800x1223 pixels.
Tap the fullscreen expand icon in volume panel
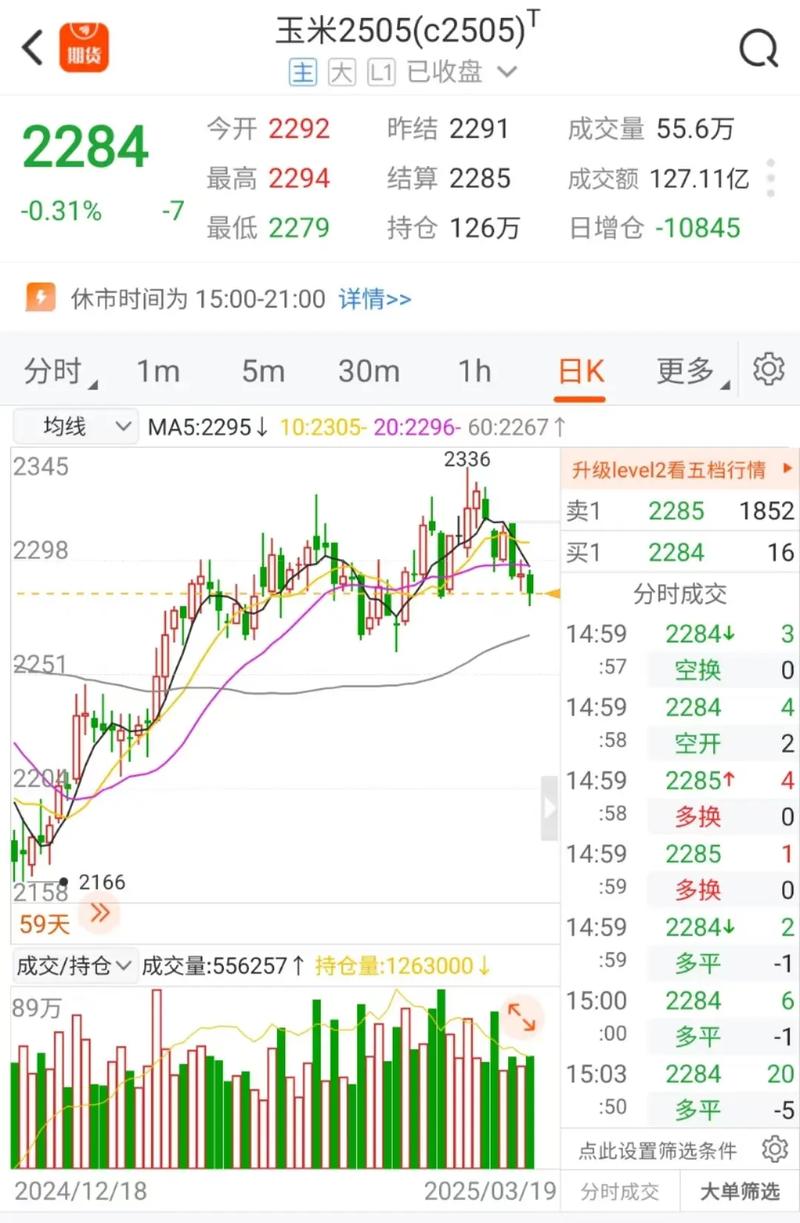coord(521,1017)
